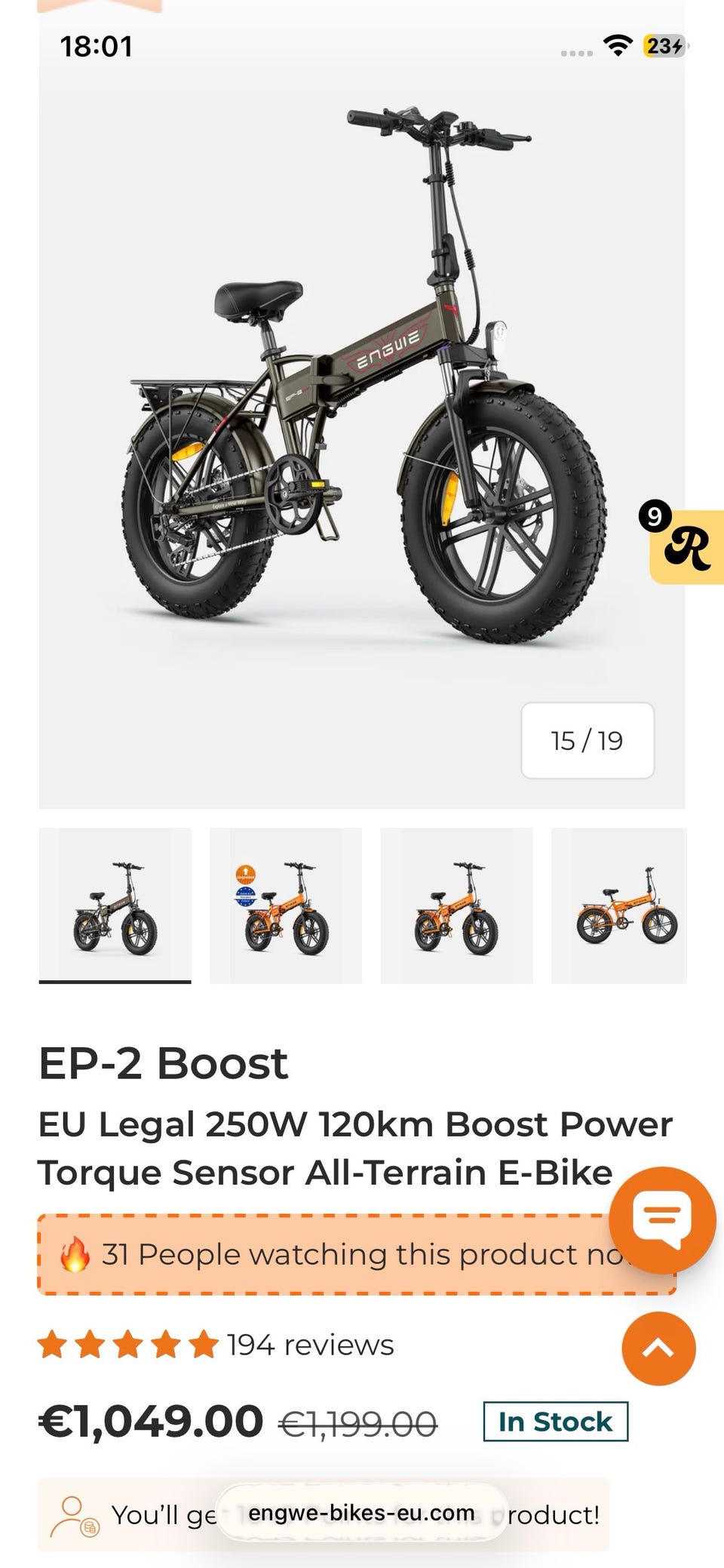724x1568 pixels.
Task: Open the yellow rewards R widget
Action: click(685, 545)
